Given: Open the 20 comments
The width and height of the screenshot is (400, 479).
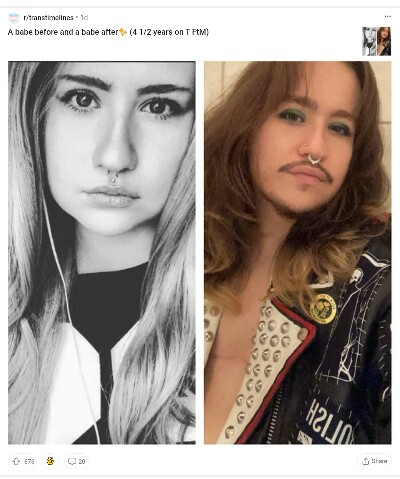Looking at the screenshot, I should click(77, 461).
